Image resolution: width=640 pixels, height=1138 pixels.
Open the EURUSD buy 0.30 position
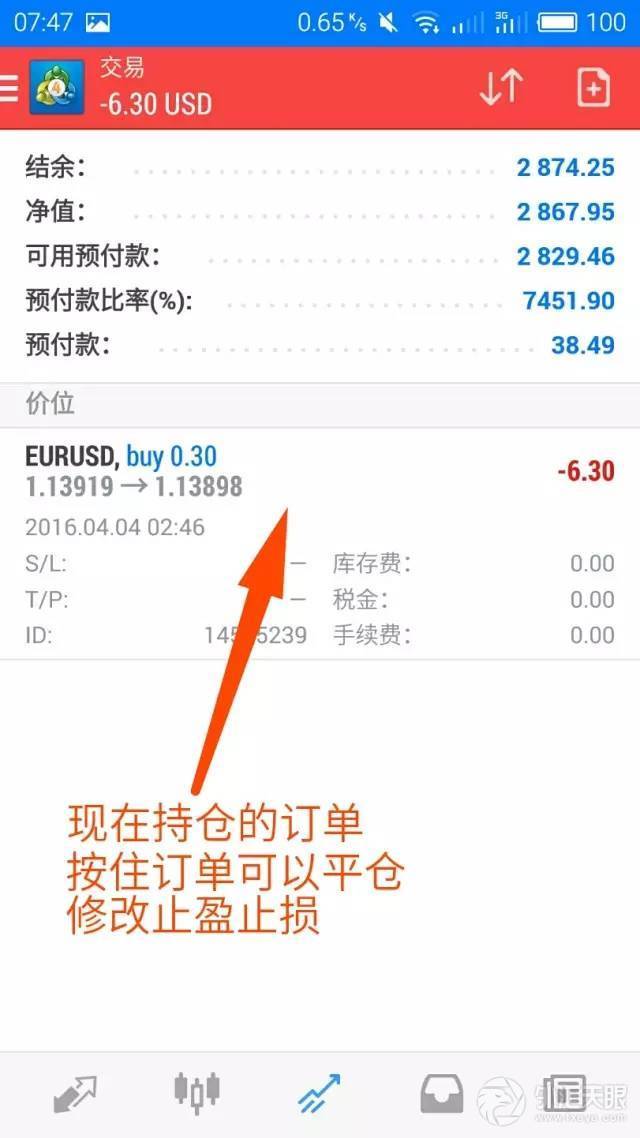pos(320,470)
